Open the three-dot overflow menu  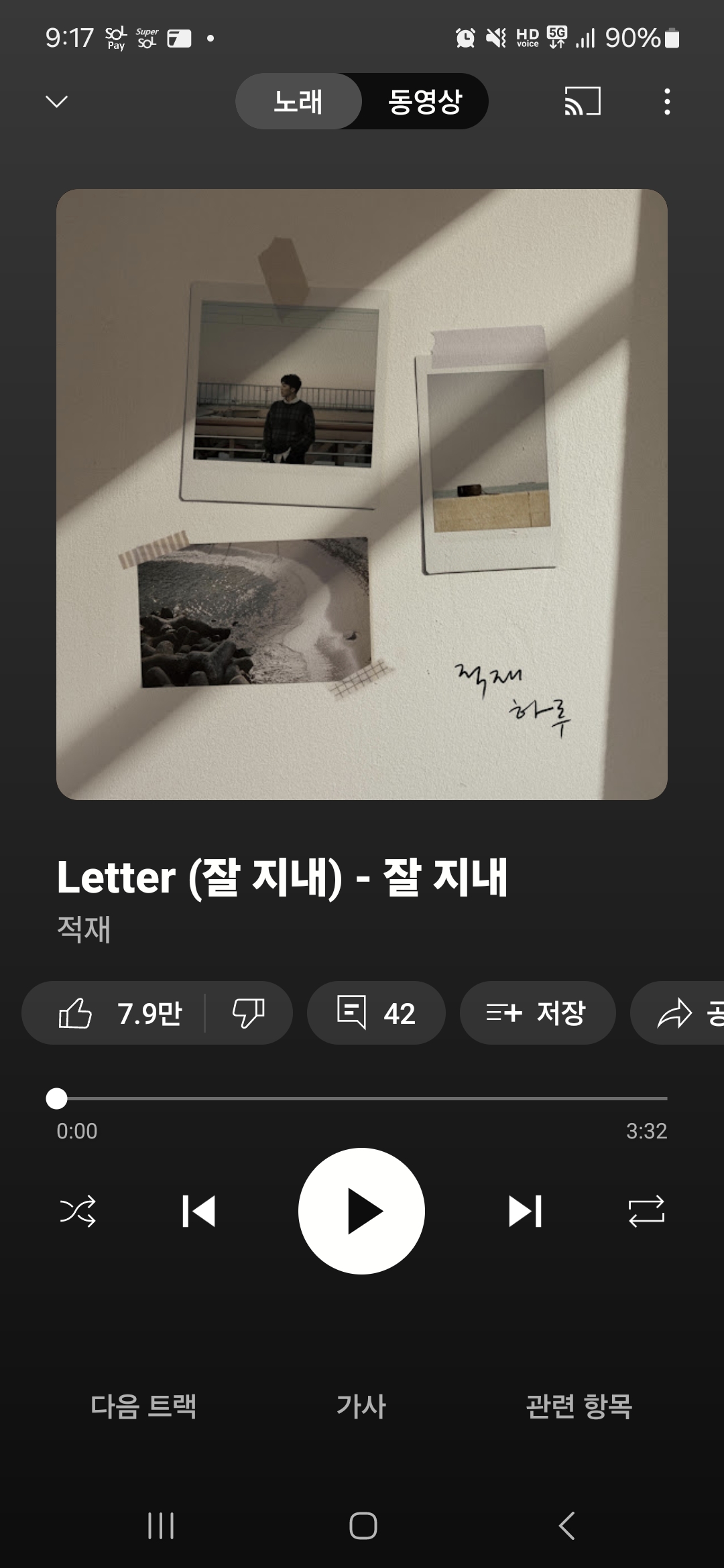point(666,102)
